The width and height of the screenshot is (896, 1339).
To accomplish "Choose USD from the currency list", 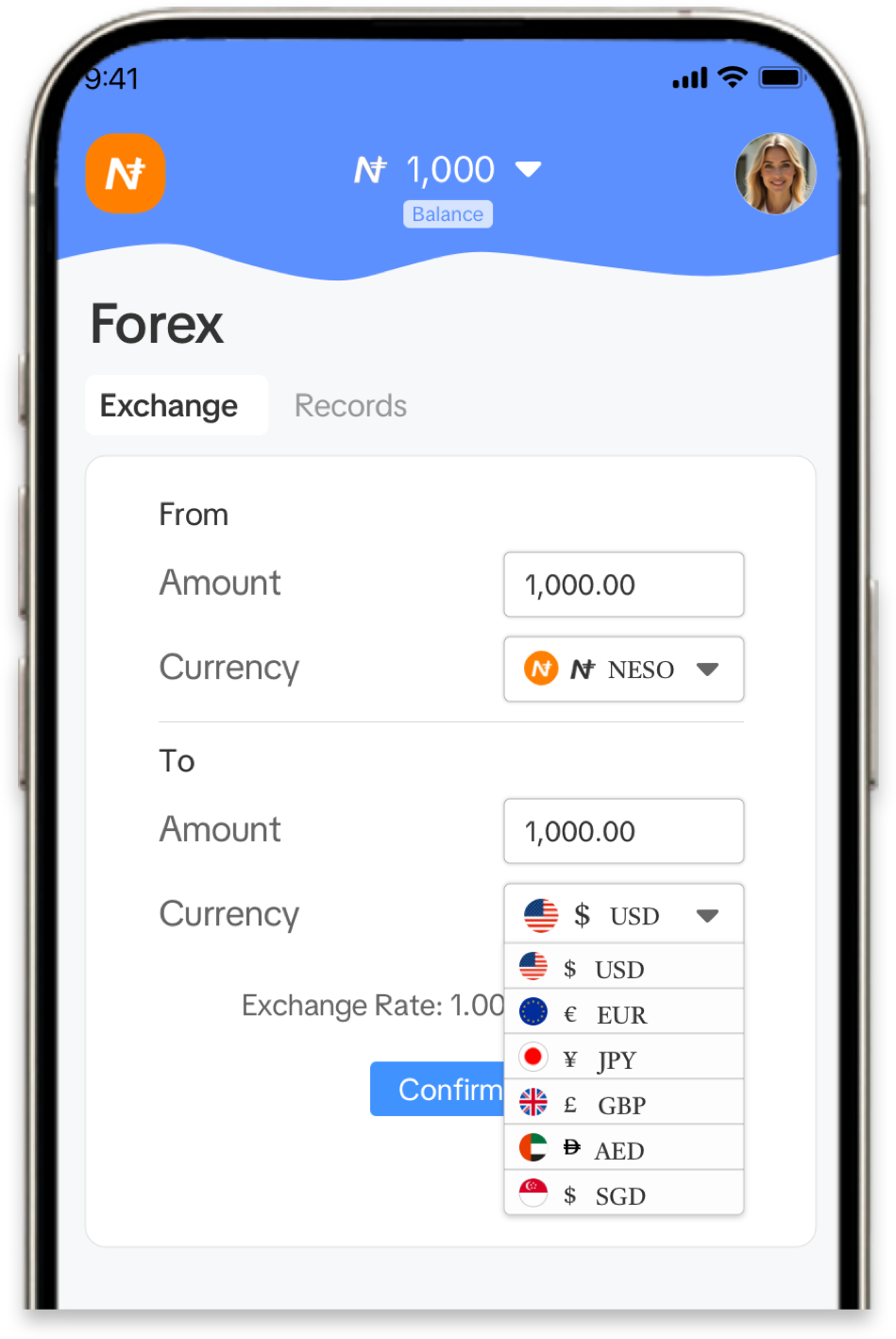I will (x=623, y=969).
